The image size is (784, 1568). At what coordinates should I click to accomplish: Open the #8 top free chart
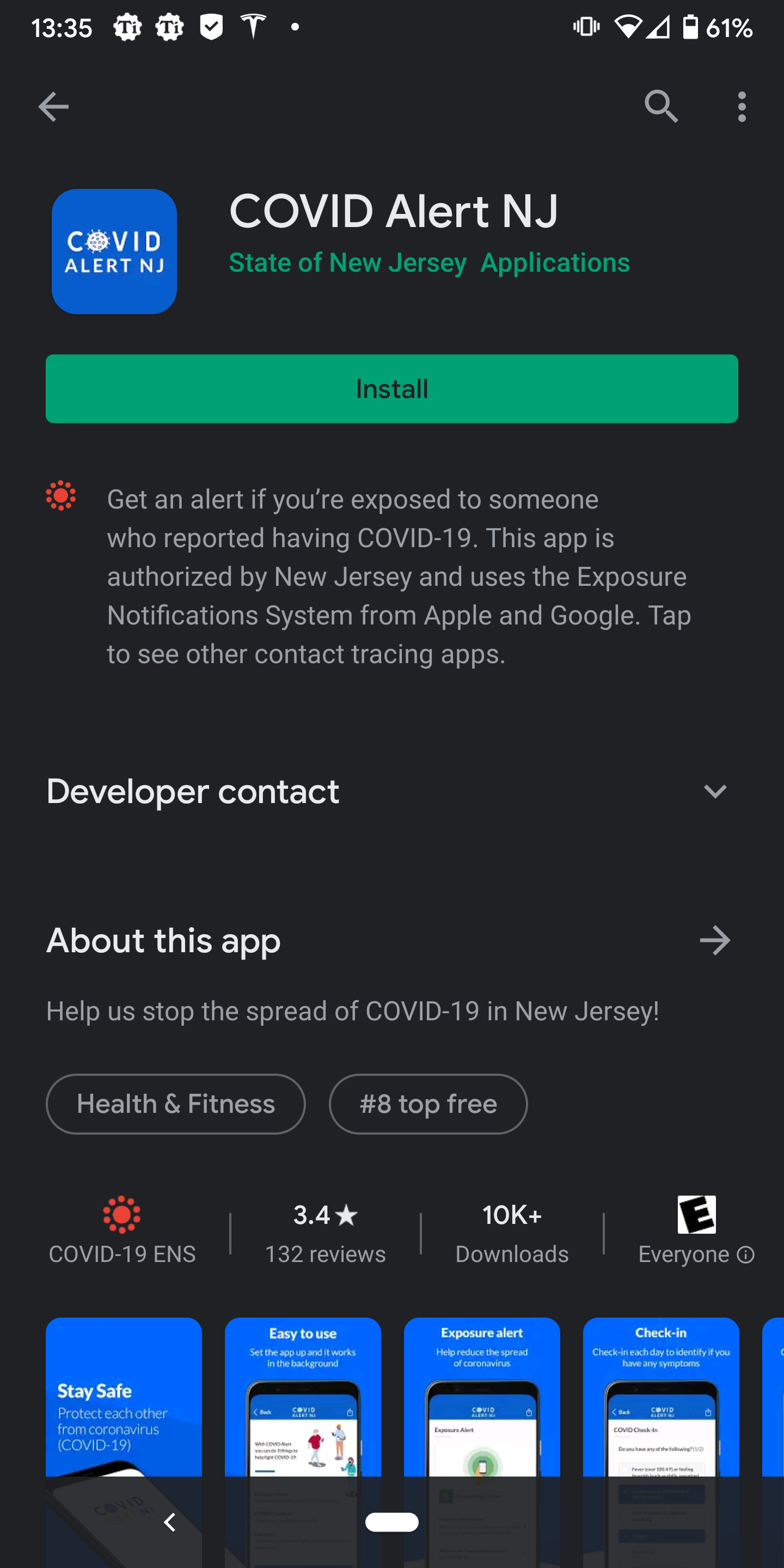(428, 1104)
